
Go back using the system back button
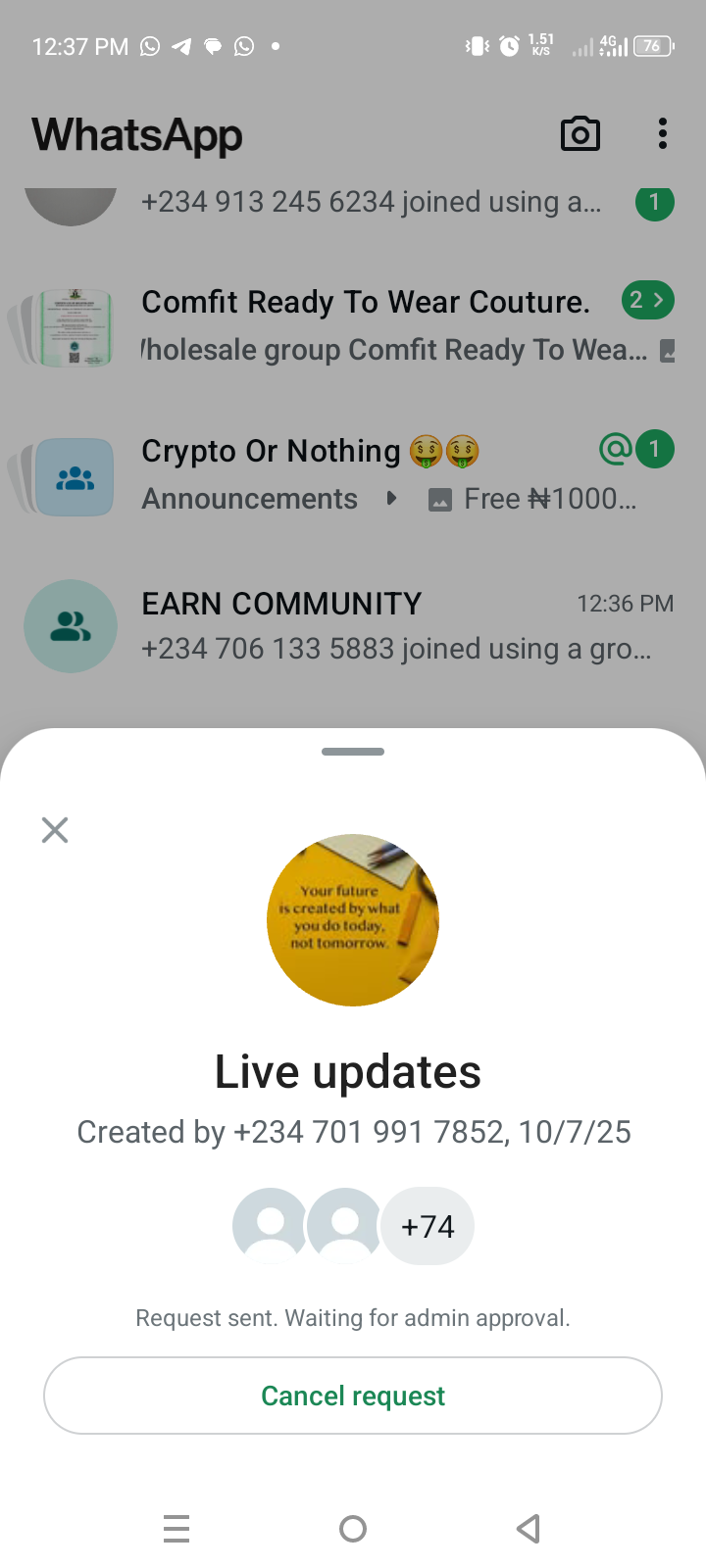(529, 1528)
